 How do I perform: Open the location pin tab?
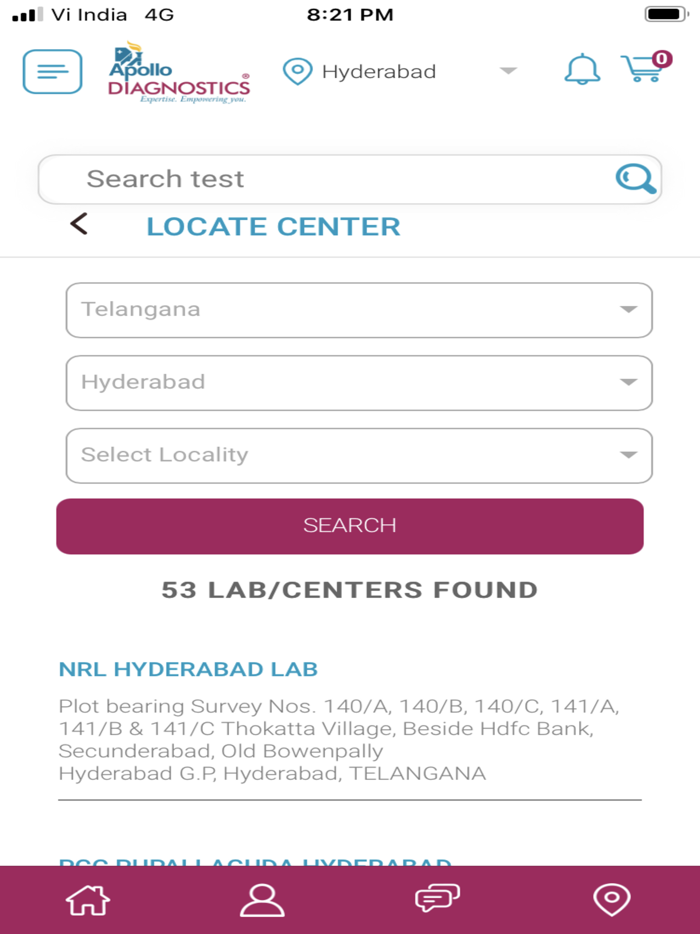click(612, 899)
